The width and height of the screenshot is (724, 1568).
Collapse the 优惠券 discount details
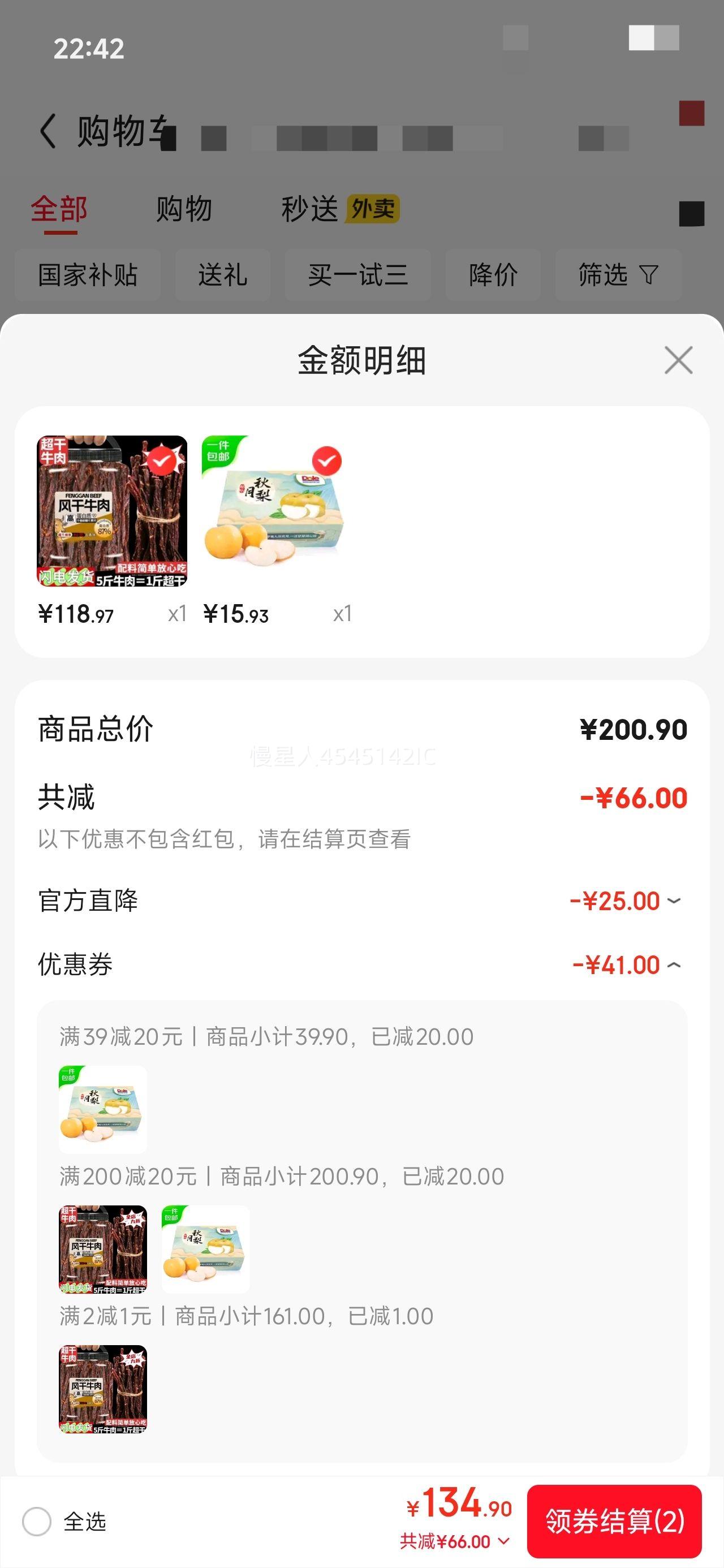pyautogui.click(x=627, y=966)
